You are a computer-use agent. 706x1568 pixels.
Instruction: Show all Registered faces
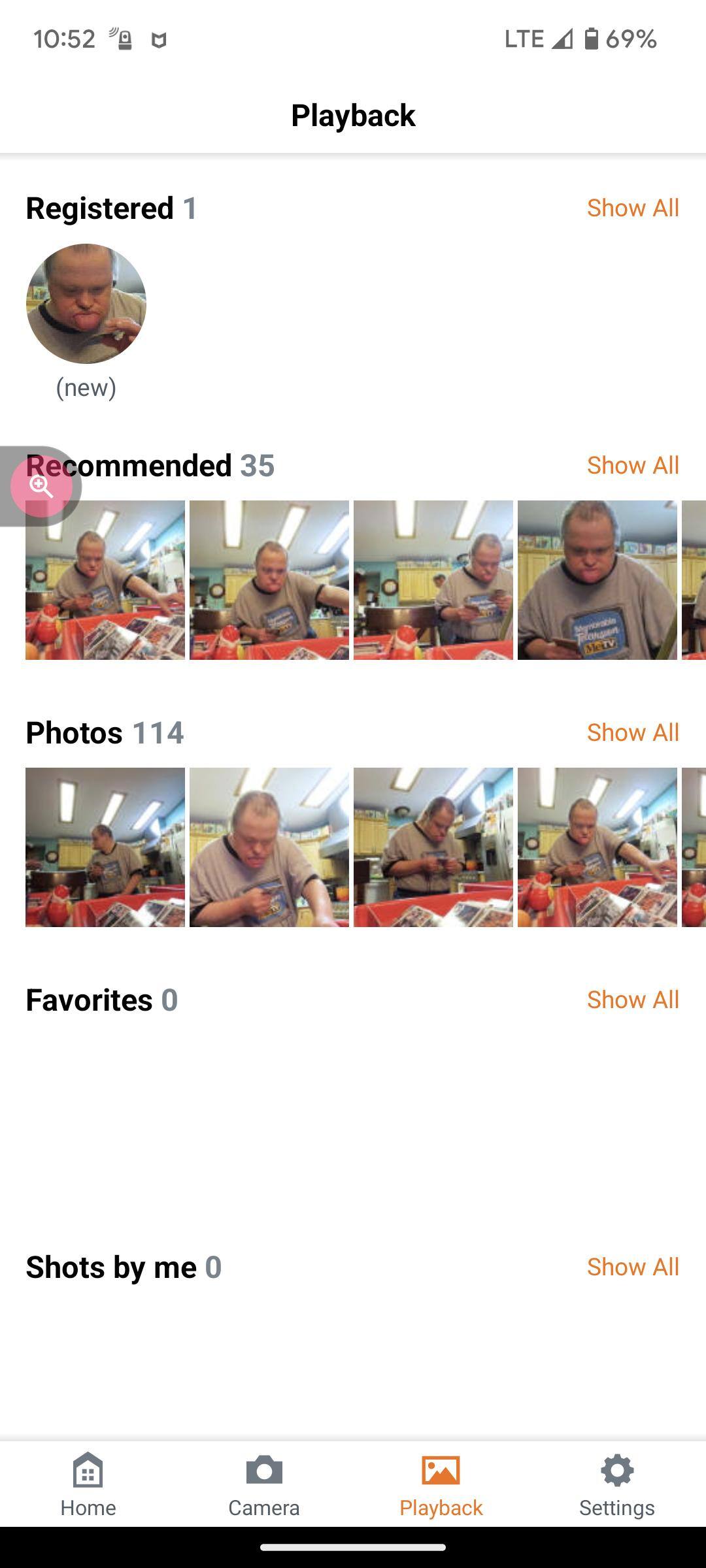click(632, 208)
